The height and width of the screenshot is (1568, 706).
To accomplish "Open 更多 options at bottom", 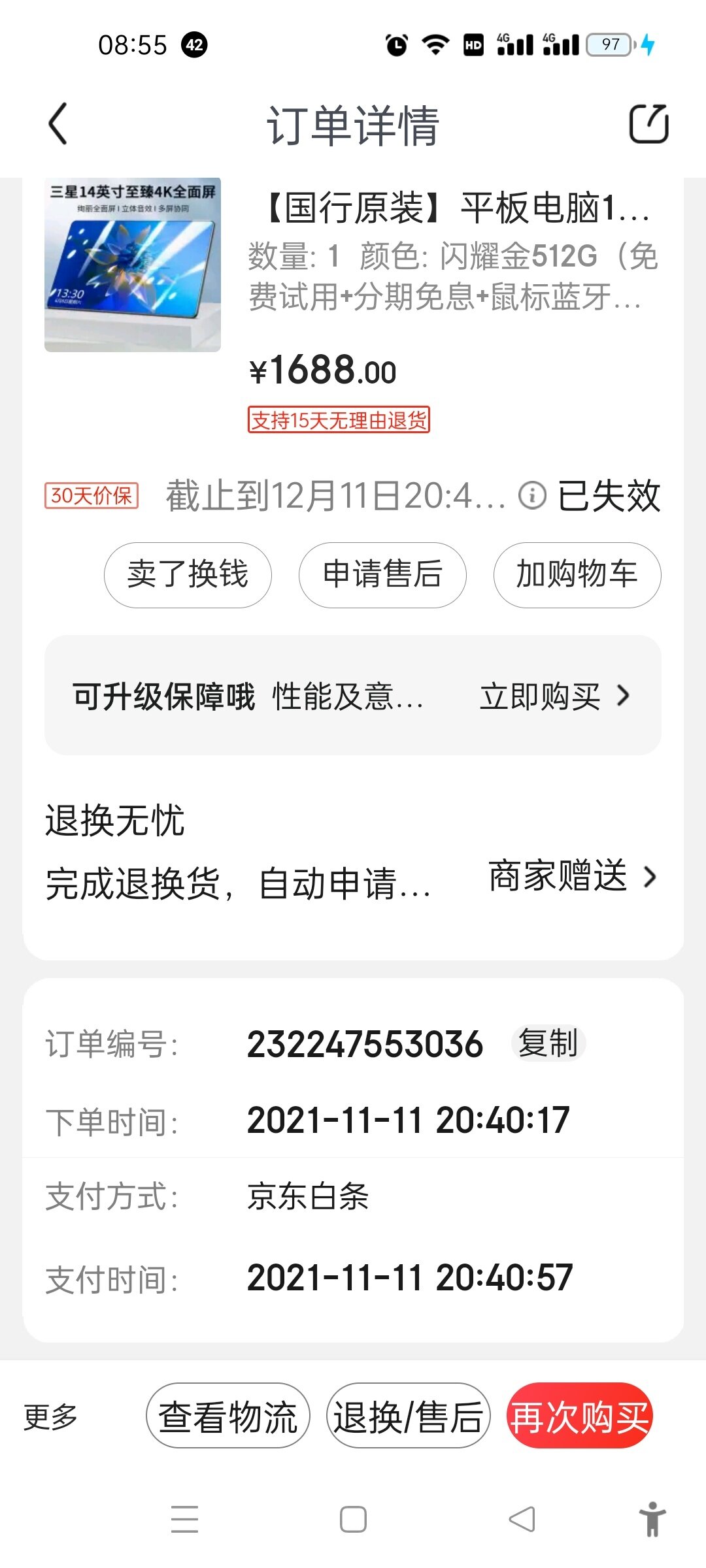I will 50,1417.
